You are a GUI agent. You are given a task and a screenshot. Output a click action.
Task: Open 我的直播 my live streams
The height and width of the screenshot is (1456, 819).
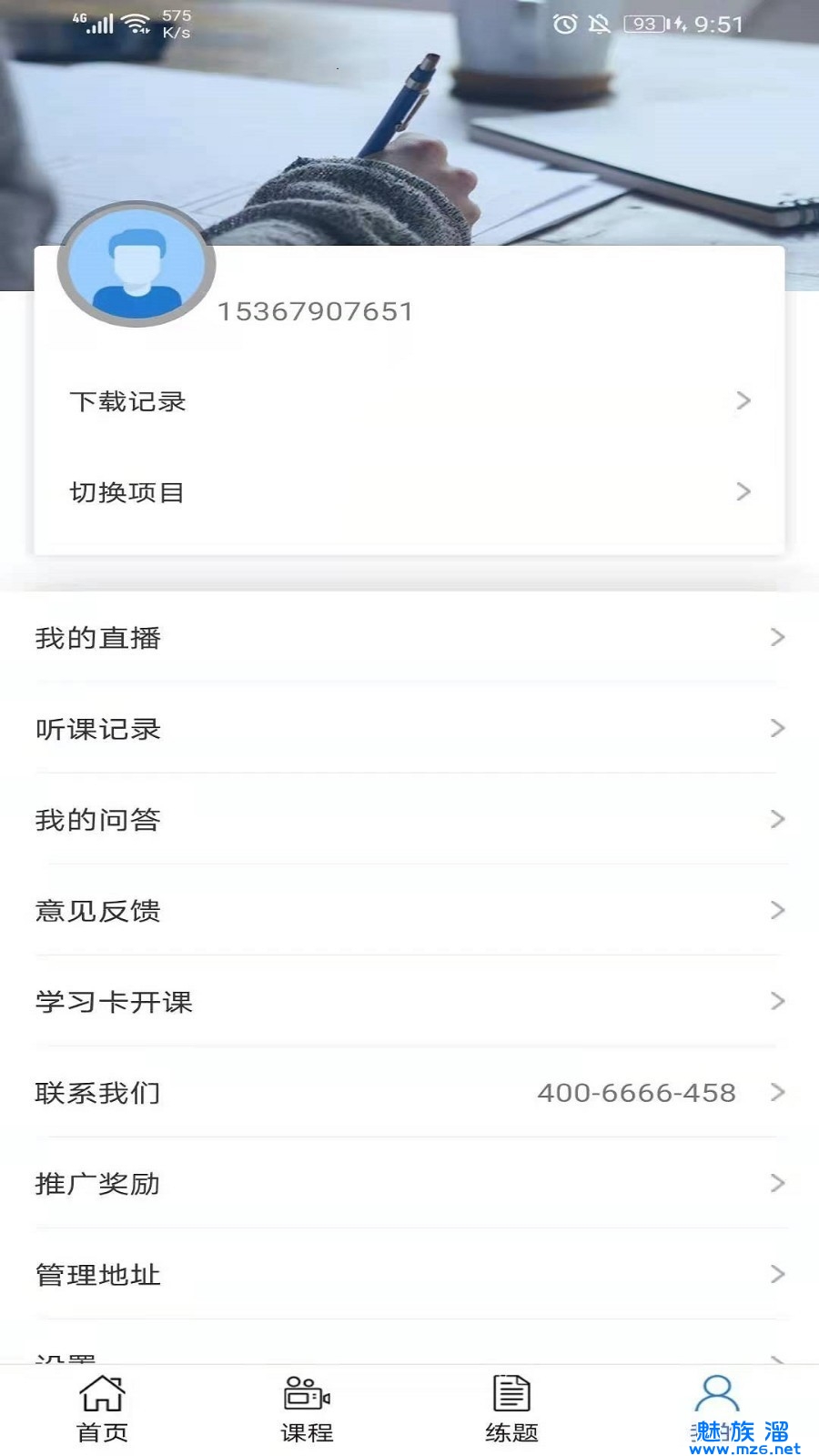point(409,638)
